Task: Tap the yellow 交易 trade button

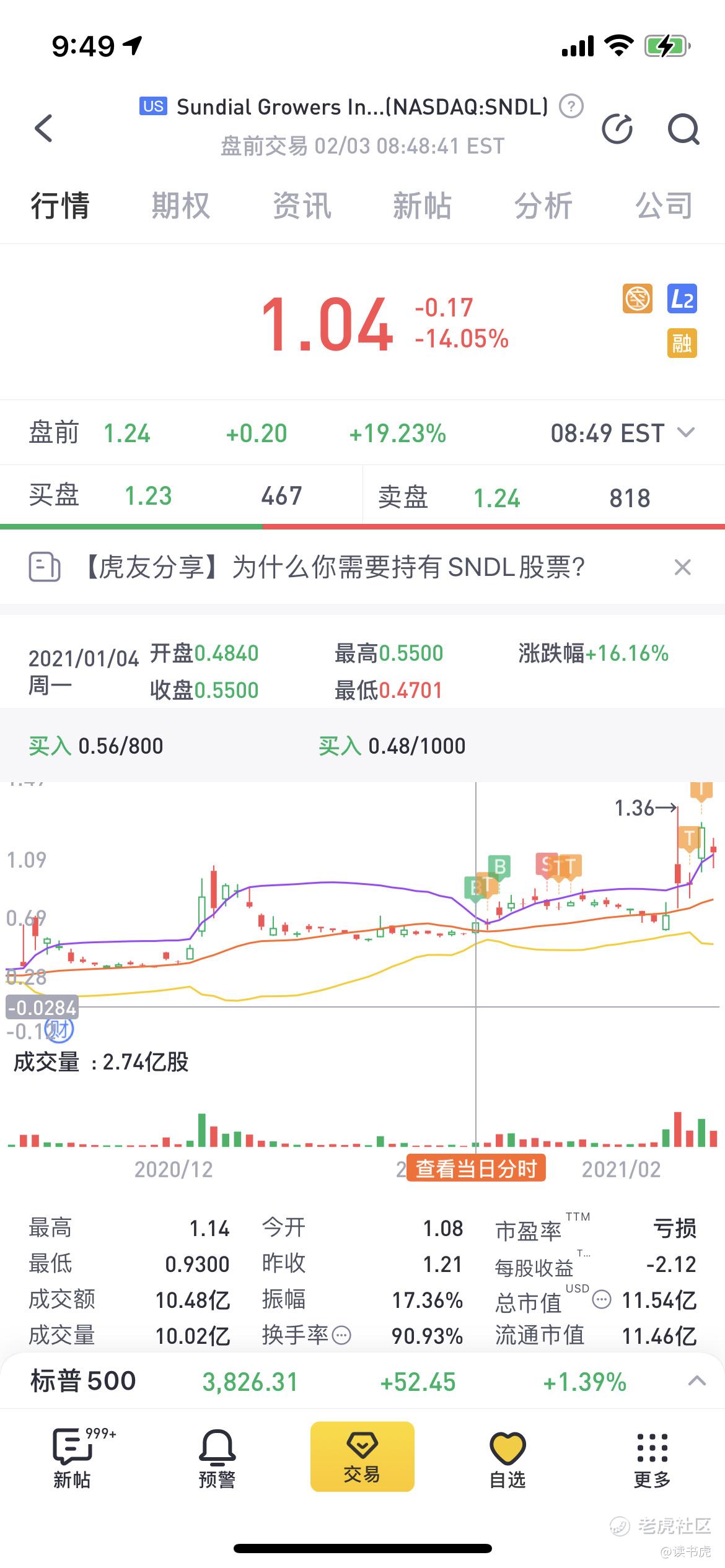Action: click(362, 1457)
